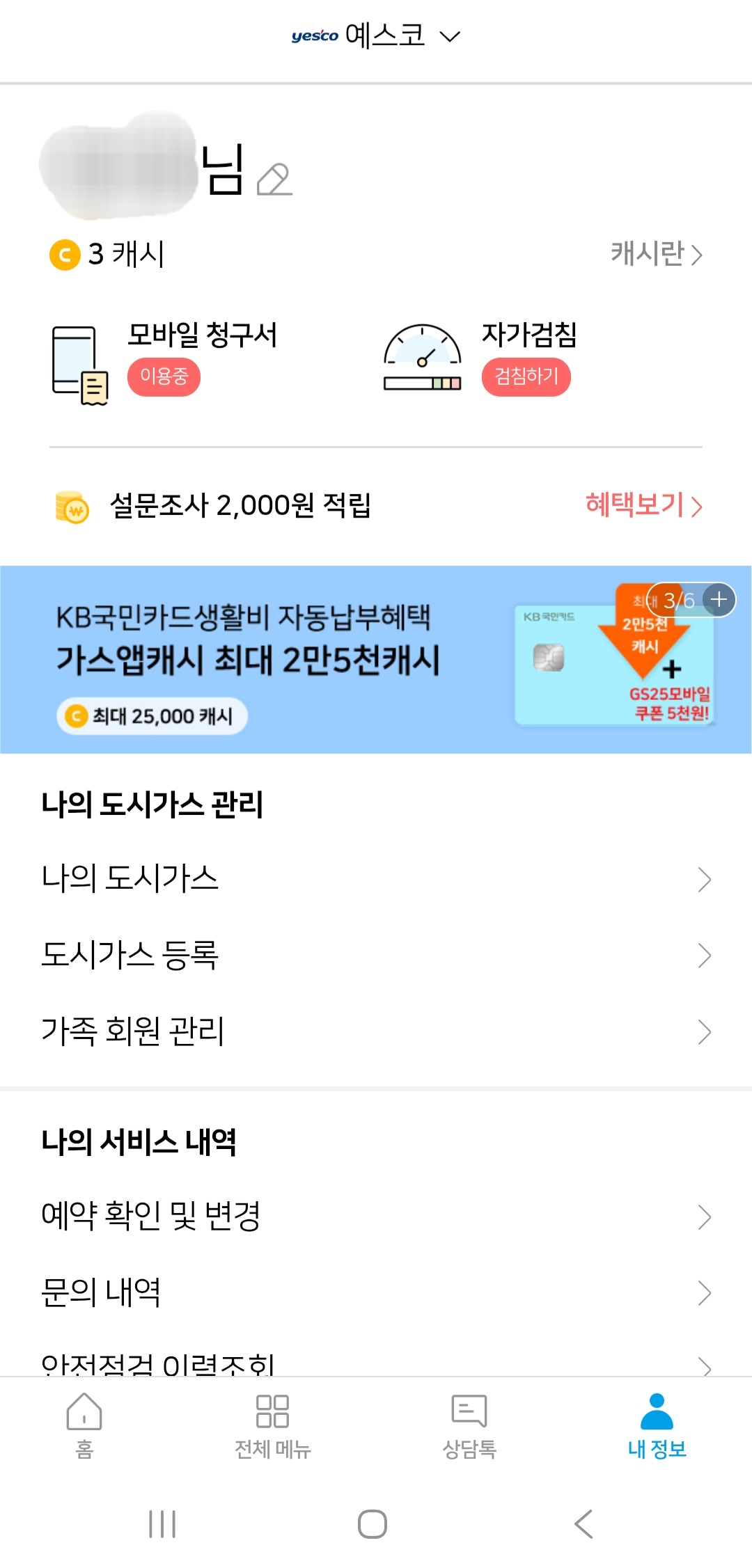The image size is (752, 1568).
Task: Open the 캐시란 link
Action: (656, 254)
